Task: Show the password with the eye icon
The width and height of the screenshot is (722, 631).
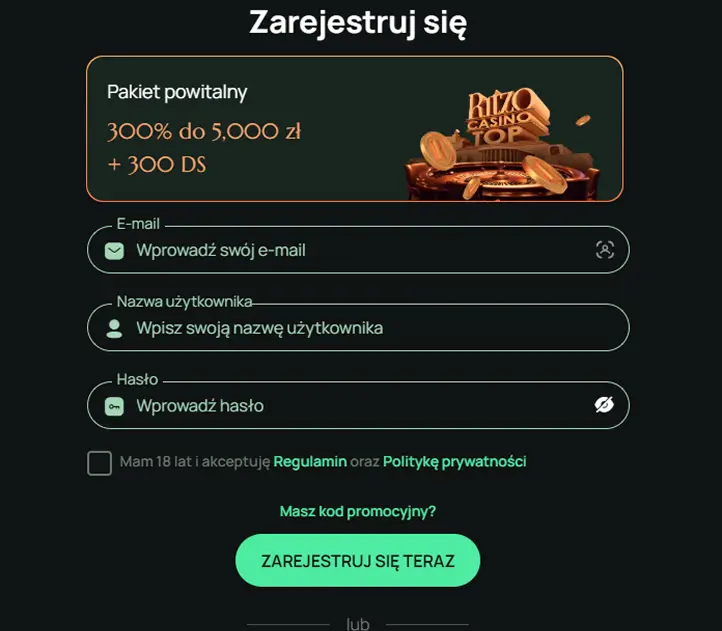Action: [x=604, y=405]
